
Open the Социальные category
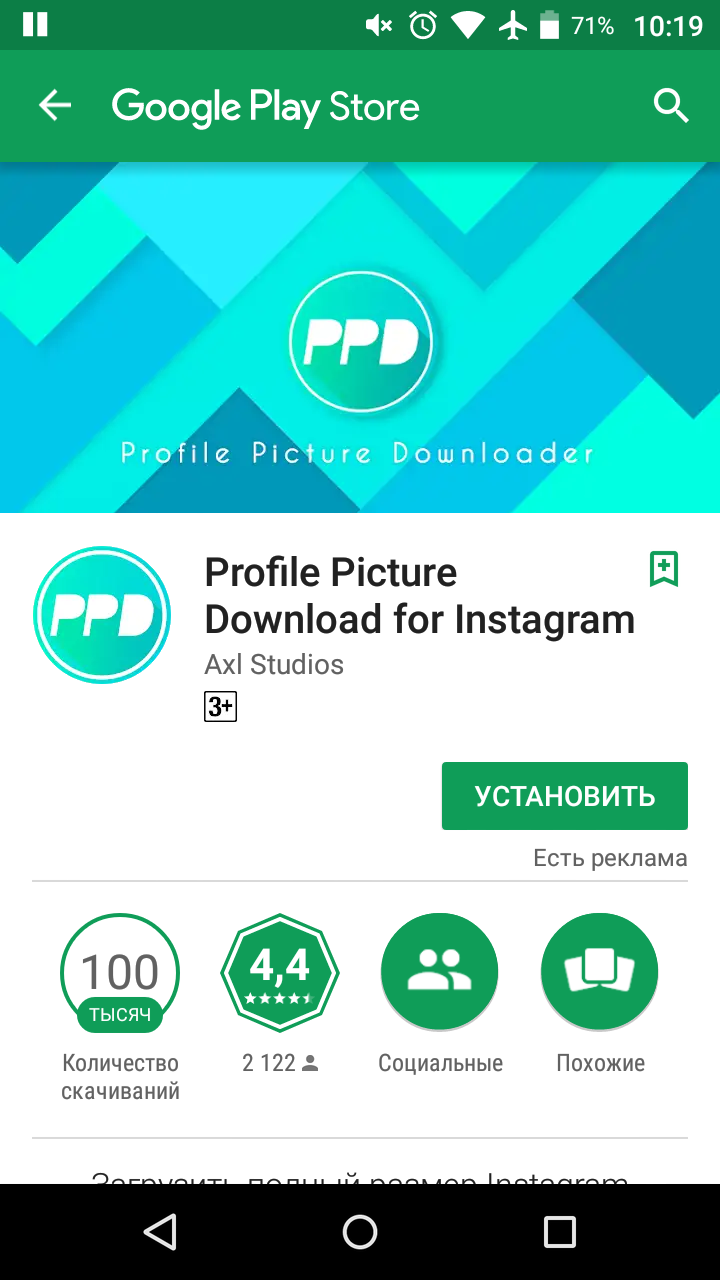click(439, 973)
